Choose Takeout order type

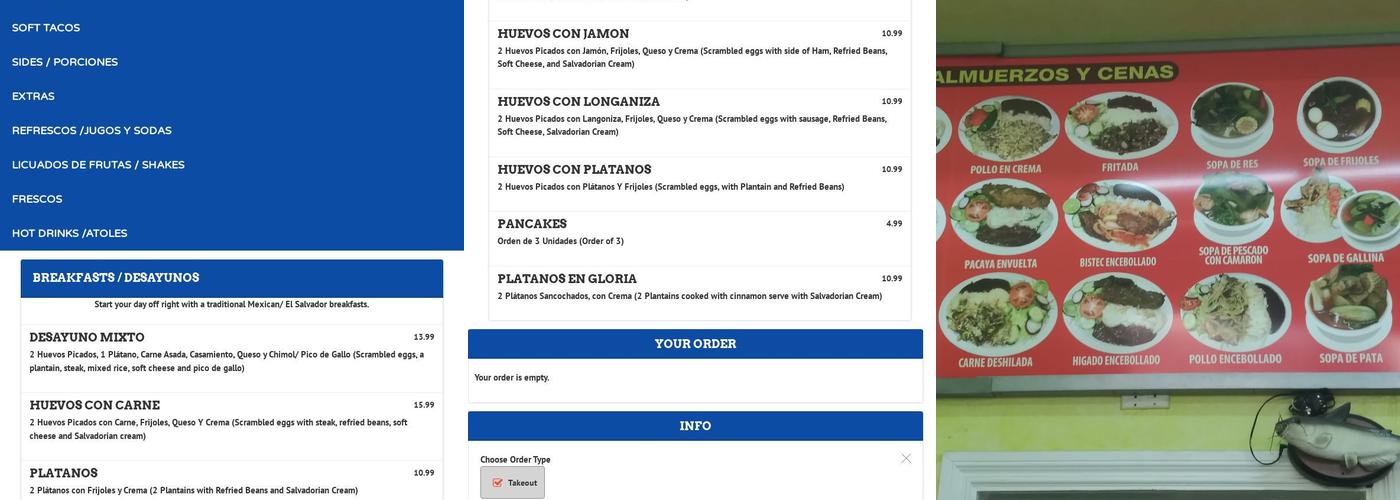point(513,483)
